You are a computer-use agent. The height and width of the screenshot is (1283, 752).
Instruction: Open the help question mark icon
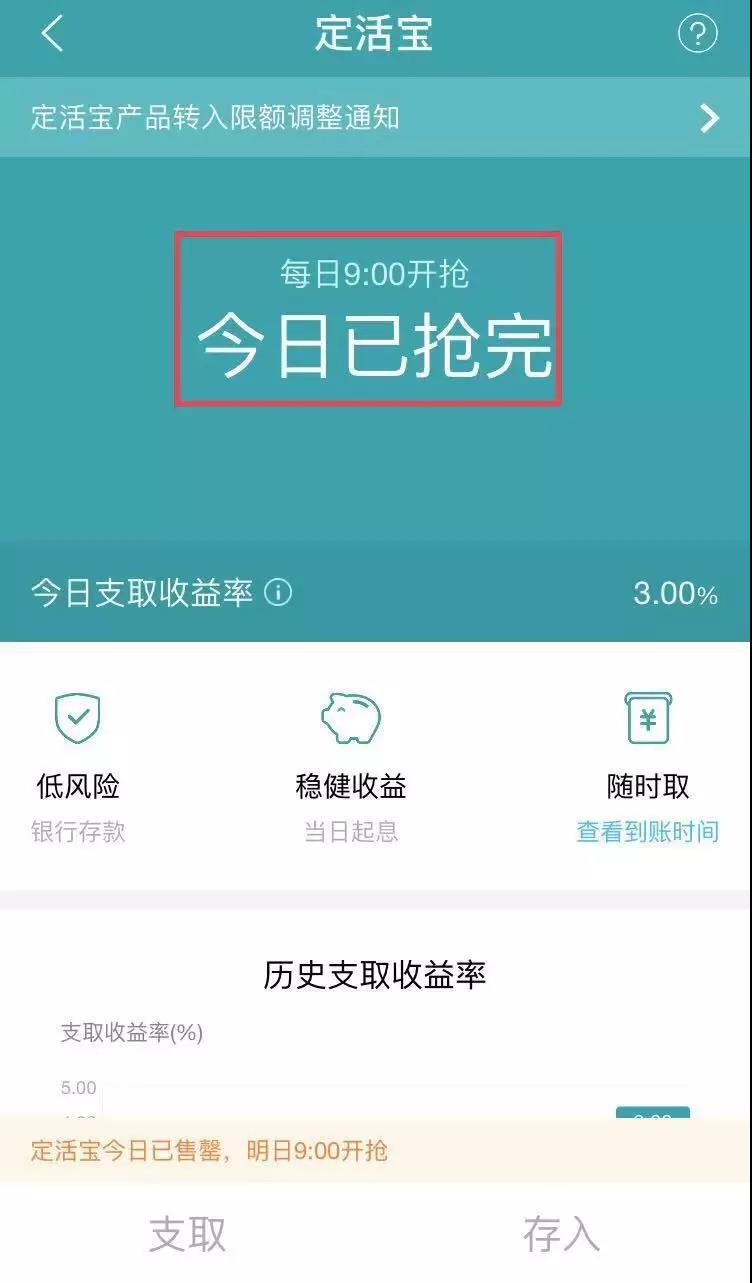coord(697,34)
